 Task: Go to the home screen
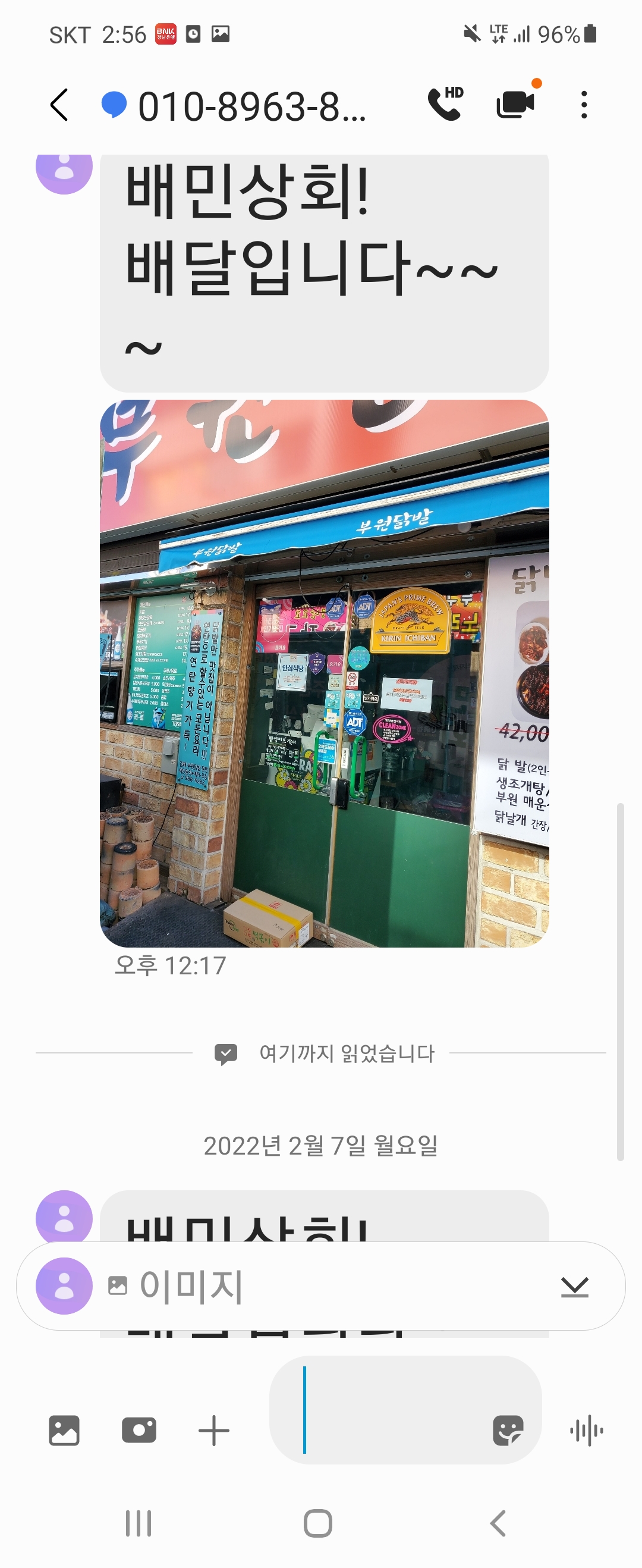[317, 1523]
